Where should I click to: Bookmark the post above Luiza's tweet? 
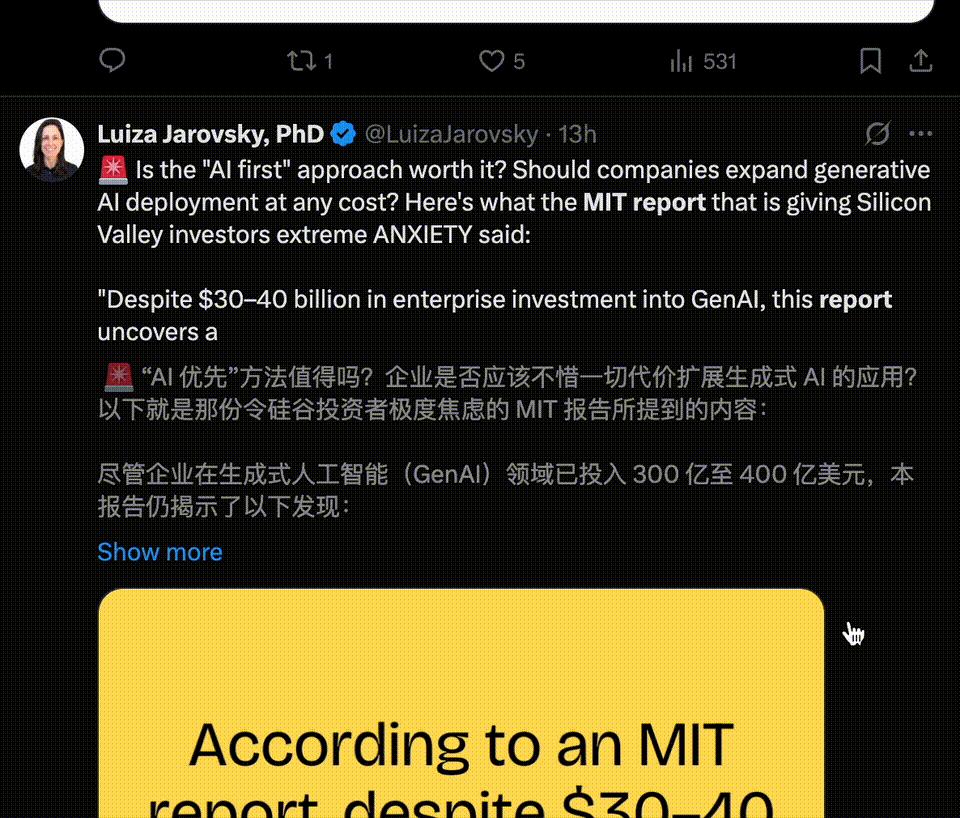tap(870, 61)
